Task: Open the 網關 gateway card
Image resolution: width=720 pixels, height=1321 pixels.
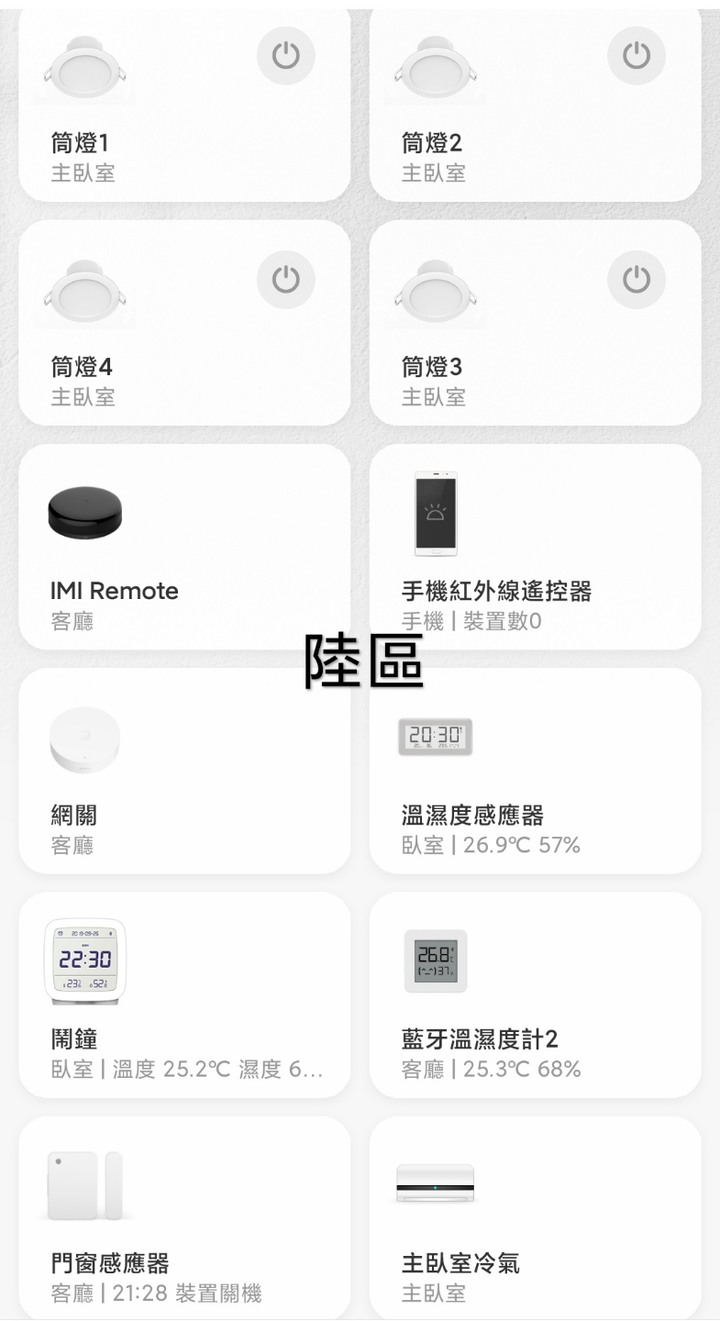Action: coord(185,770)
